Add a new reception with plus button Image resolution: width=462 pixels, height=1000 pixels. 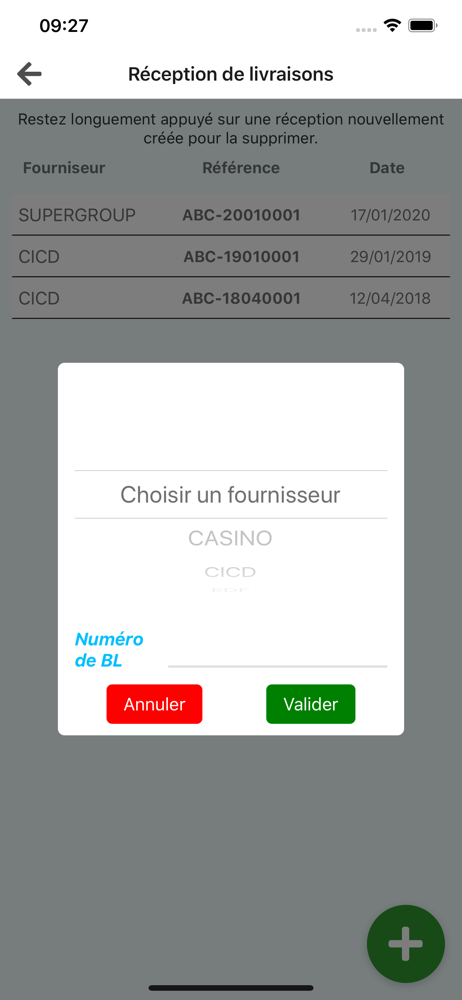[406, 944]
